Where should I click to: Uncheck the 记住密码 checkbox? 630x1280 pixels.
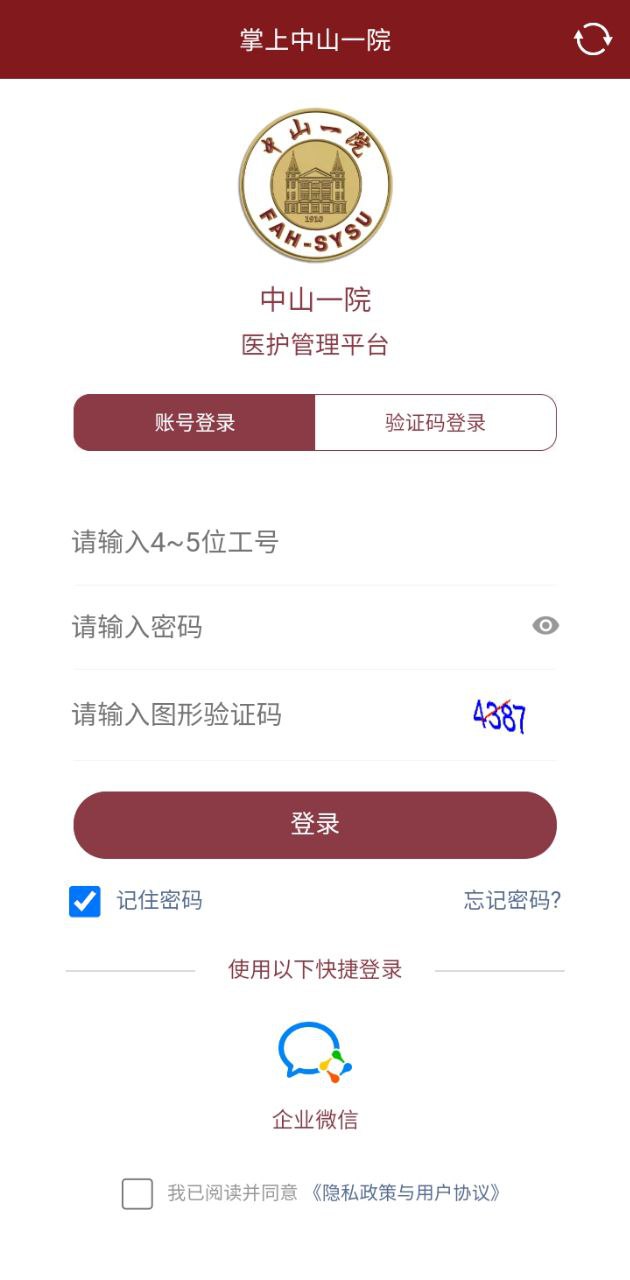85,901
